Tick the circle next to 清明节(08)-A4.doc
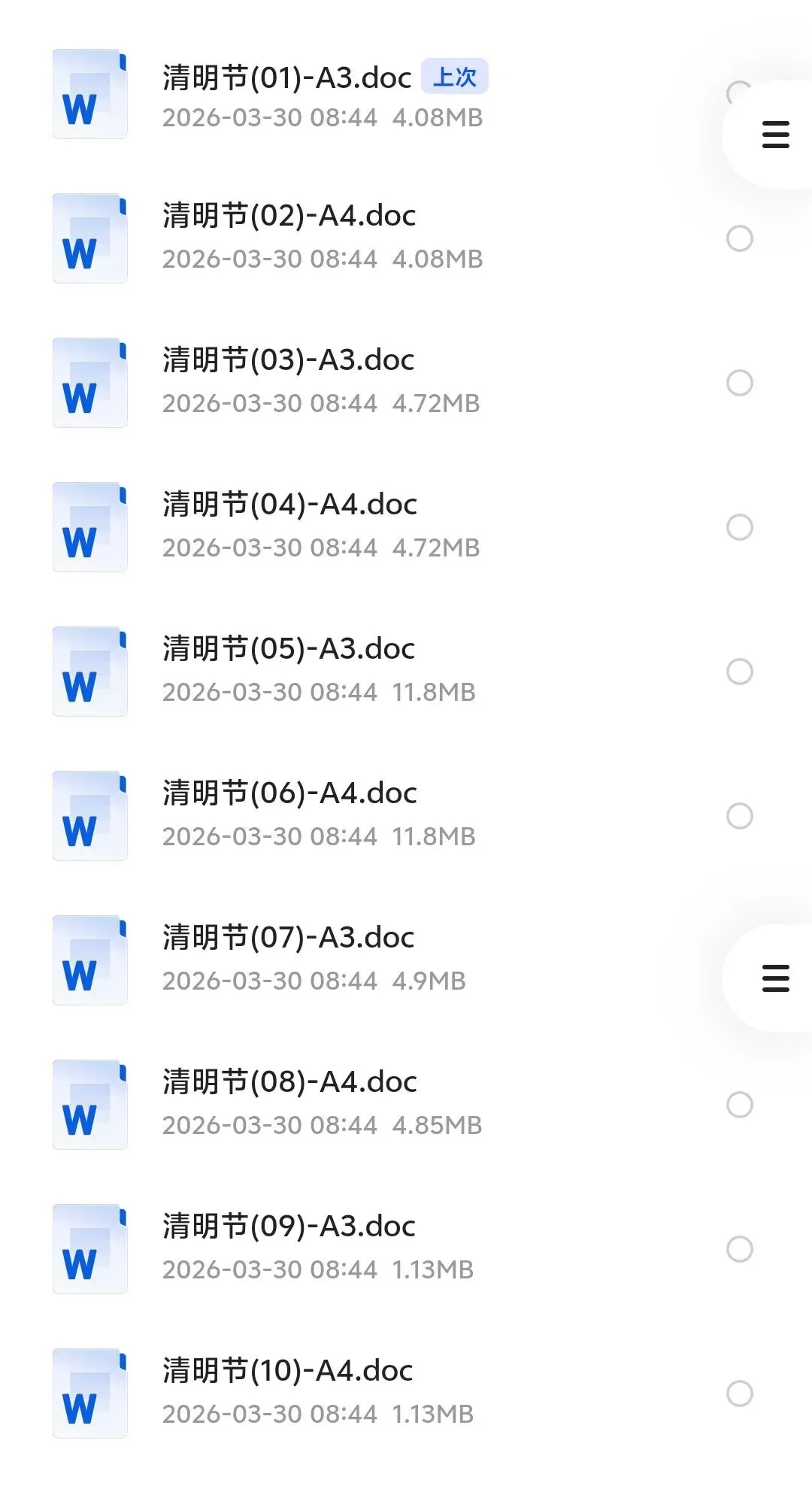Viewport: 812px width, 1489px height. click(x=740, y=1105)
